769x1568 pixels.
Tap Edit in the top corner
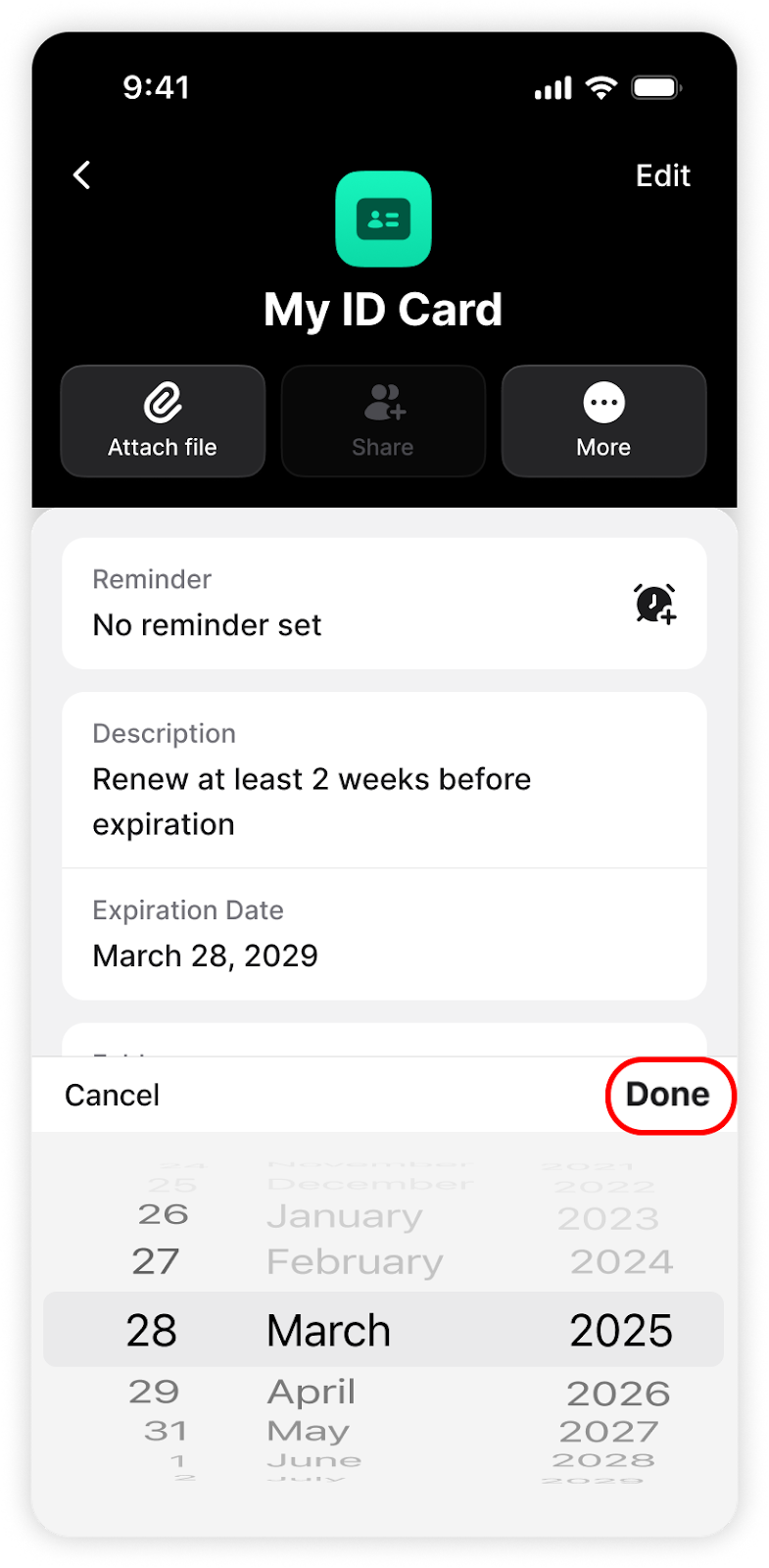click(663, 175)
